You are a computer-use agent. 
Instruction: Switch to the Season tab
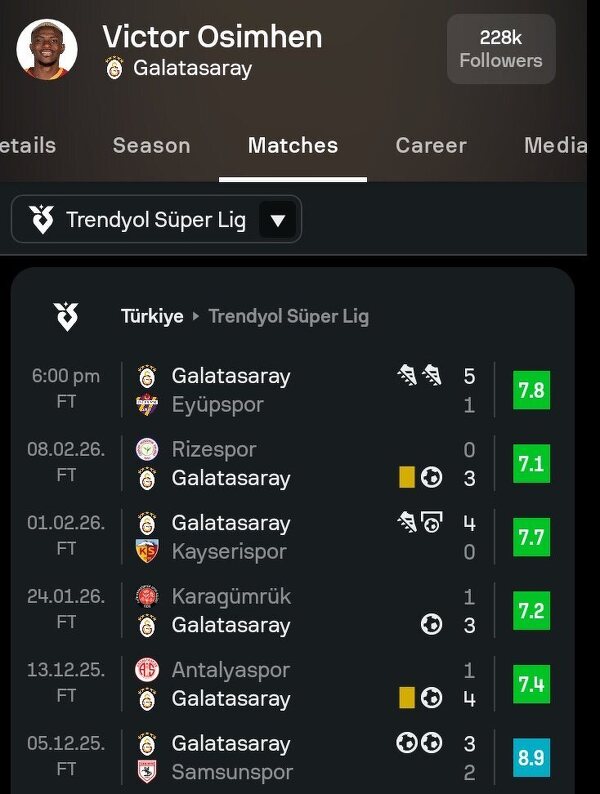(x=151, y=145)
